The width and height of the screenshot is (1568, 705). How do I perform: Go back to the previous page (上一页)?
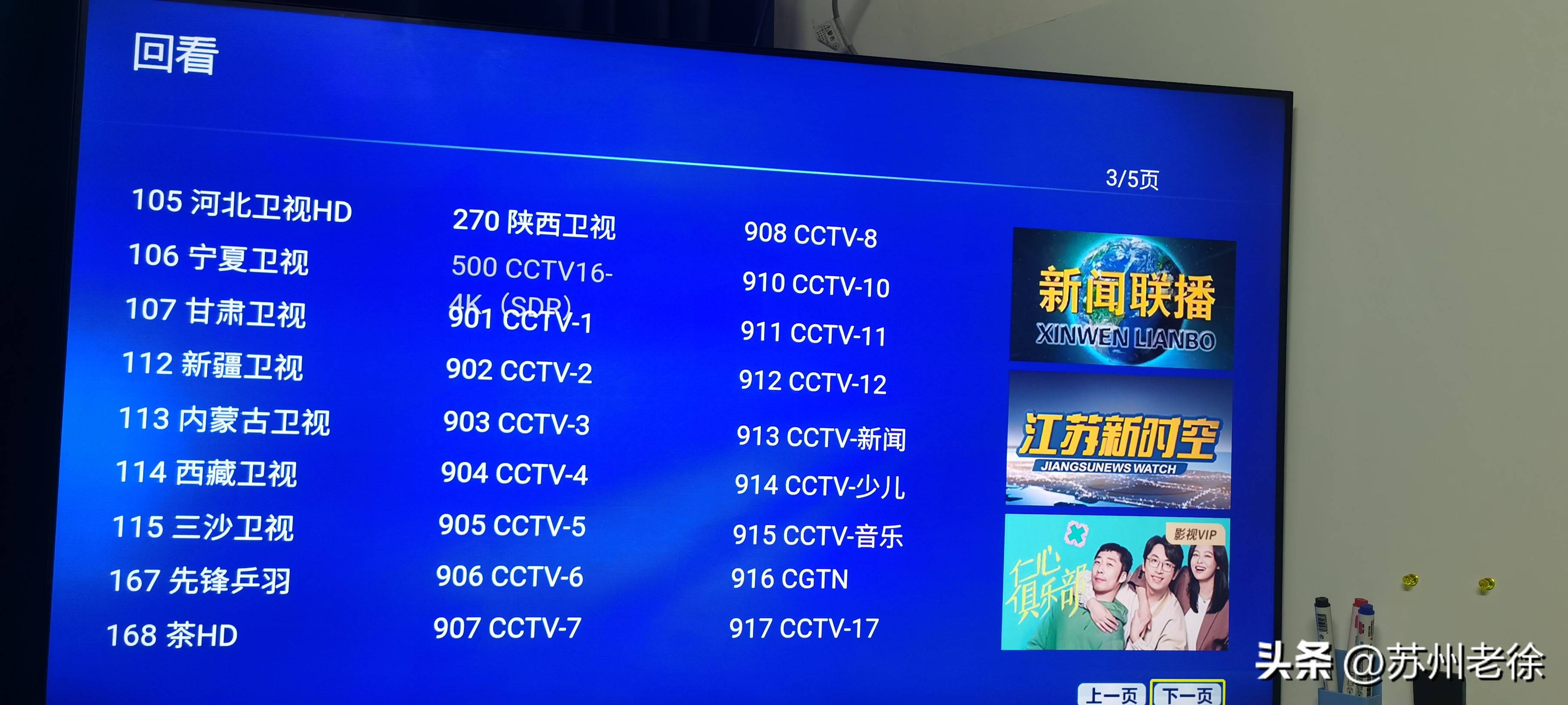[1112, 695]
